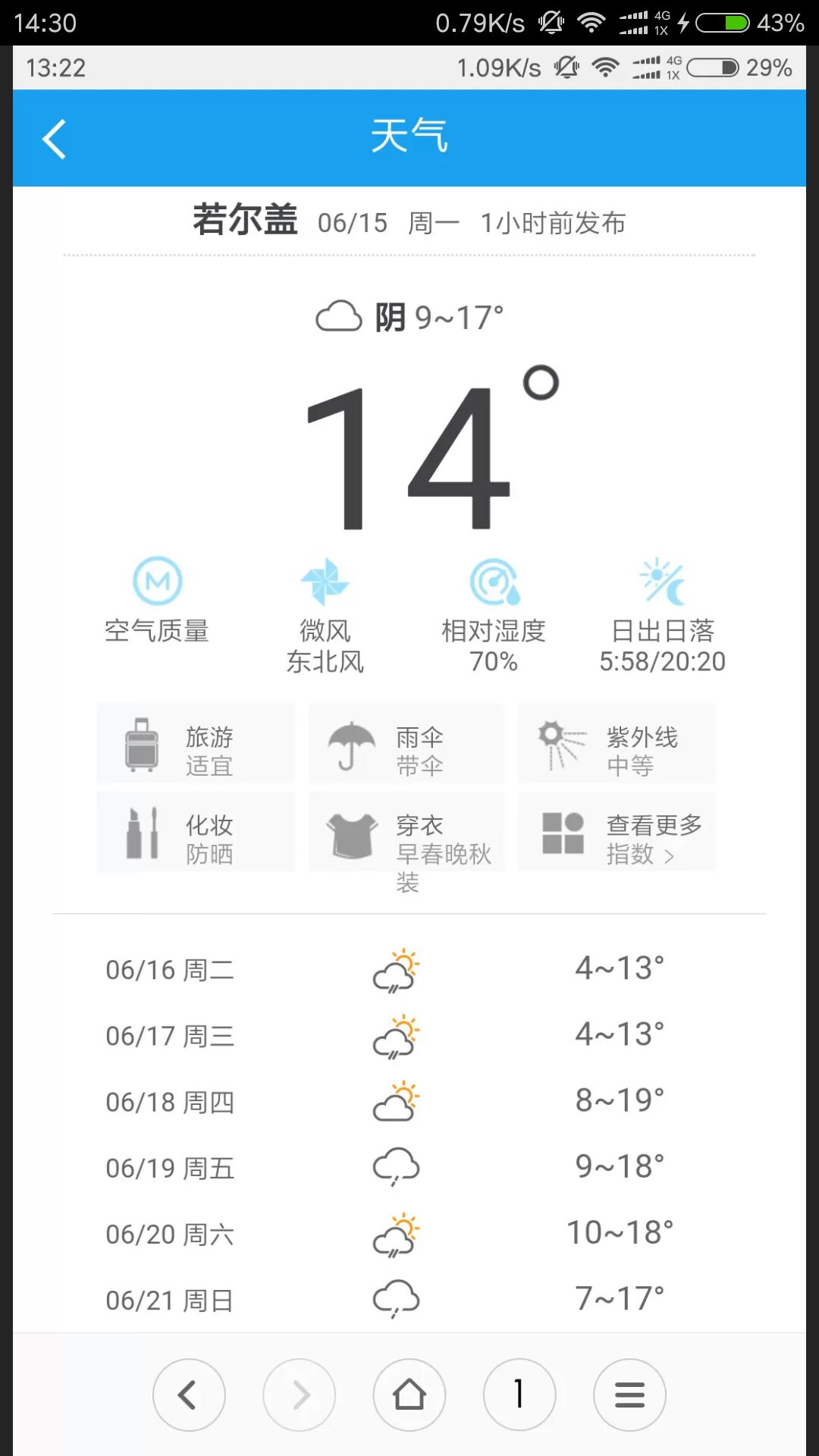
Task: Open the browser tabs counter showing 1
Action: point(519,1395)
